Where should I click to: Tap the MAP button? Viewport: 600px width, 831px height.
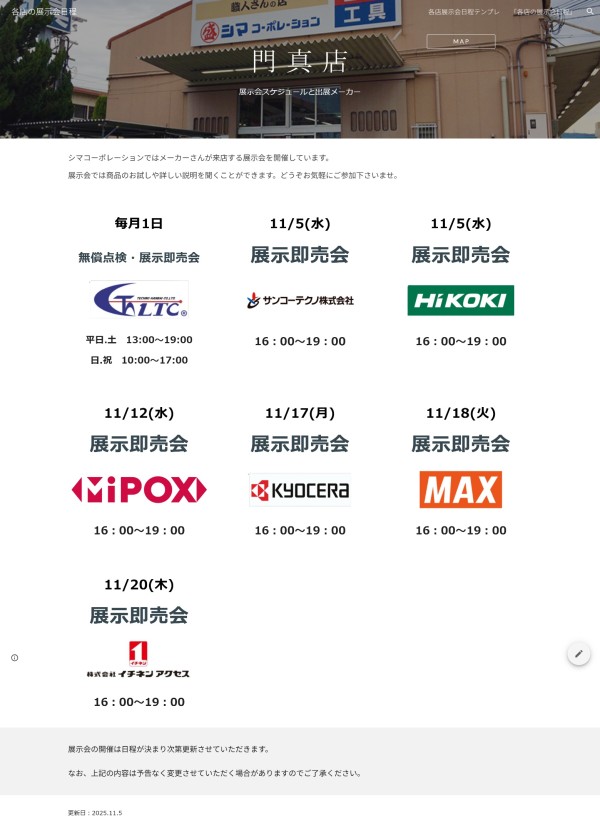click(x=461, y=41)
